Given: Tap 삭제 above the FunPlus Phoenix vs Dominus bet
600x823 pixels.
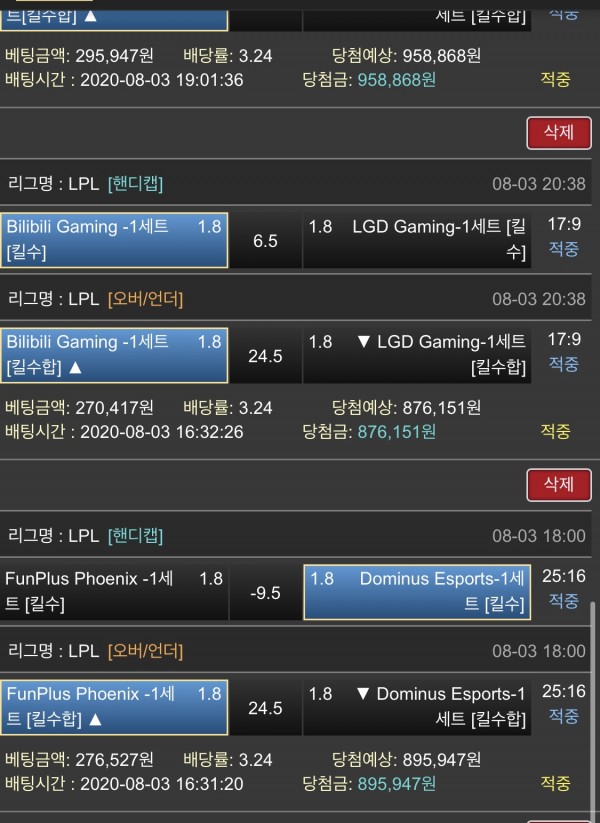Looking at the screenshot, I should pyautogui.click(x=559, y=485).
